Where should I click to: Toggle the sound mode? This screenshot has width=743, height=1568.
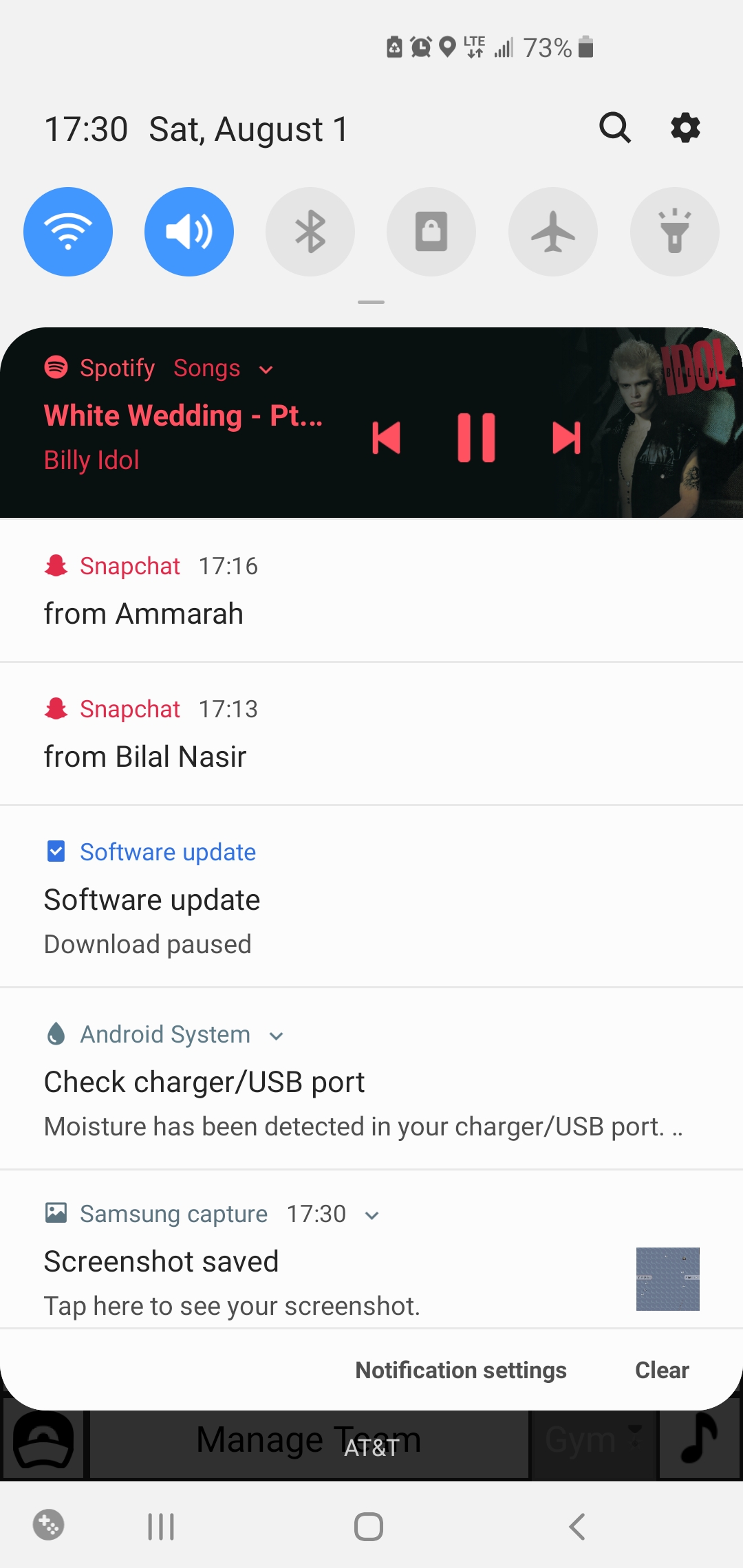(x=189, y=232)
